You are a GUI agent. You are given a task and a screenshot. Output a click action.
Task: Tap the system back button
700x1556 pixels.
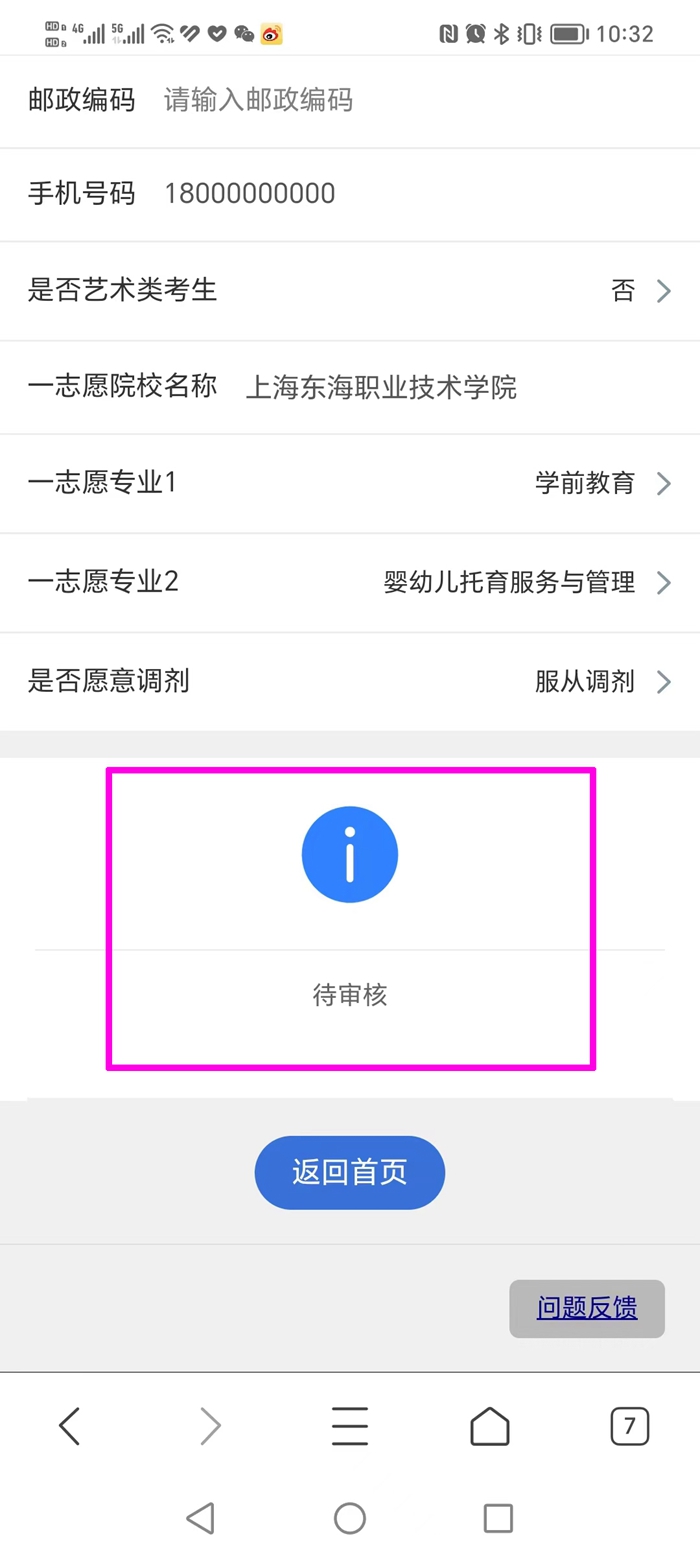[x=201, y=1518]
